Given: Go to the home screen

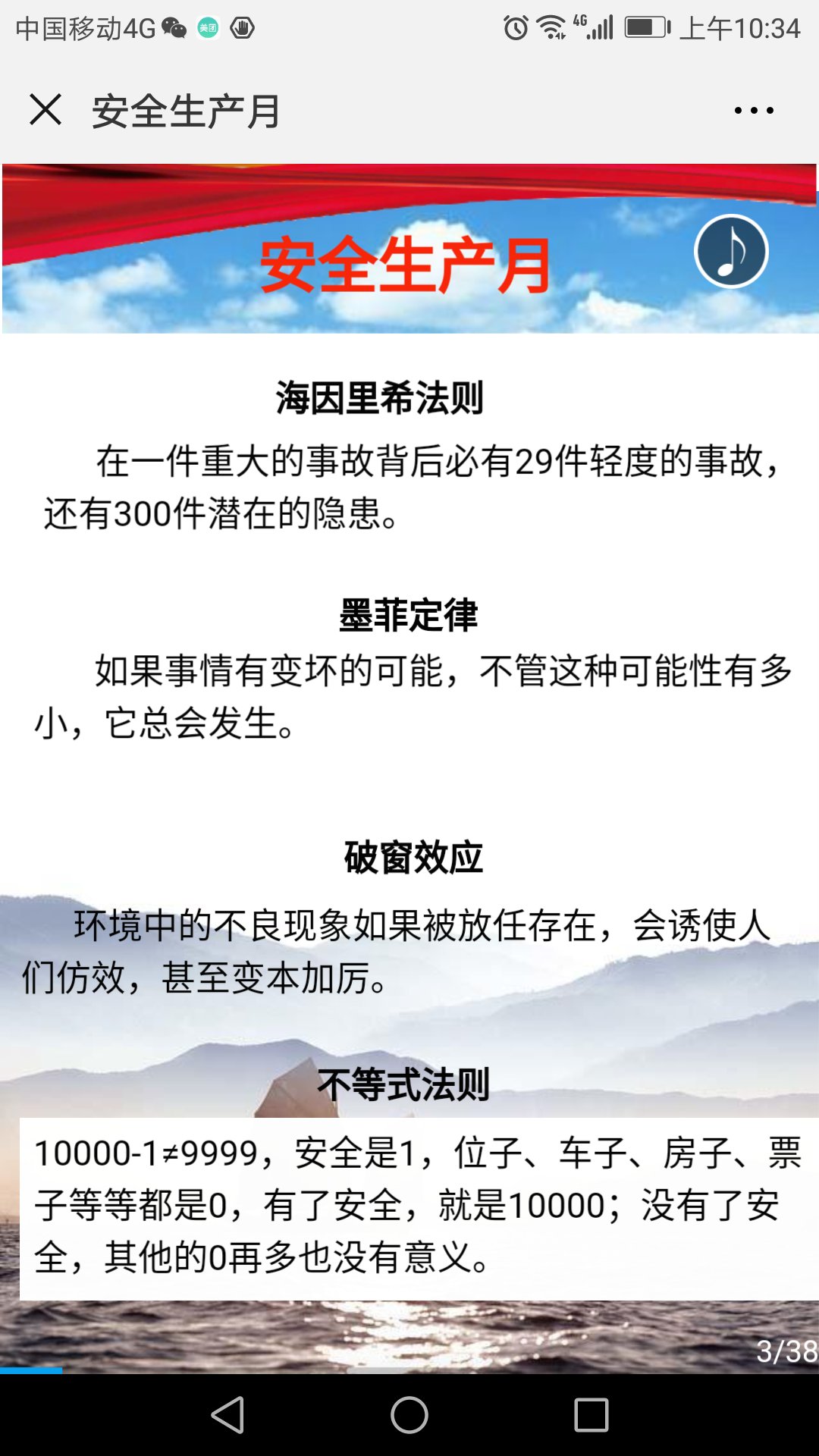Looking at the screenshot, I should [409, 1415].
